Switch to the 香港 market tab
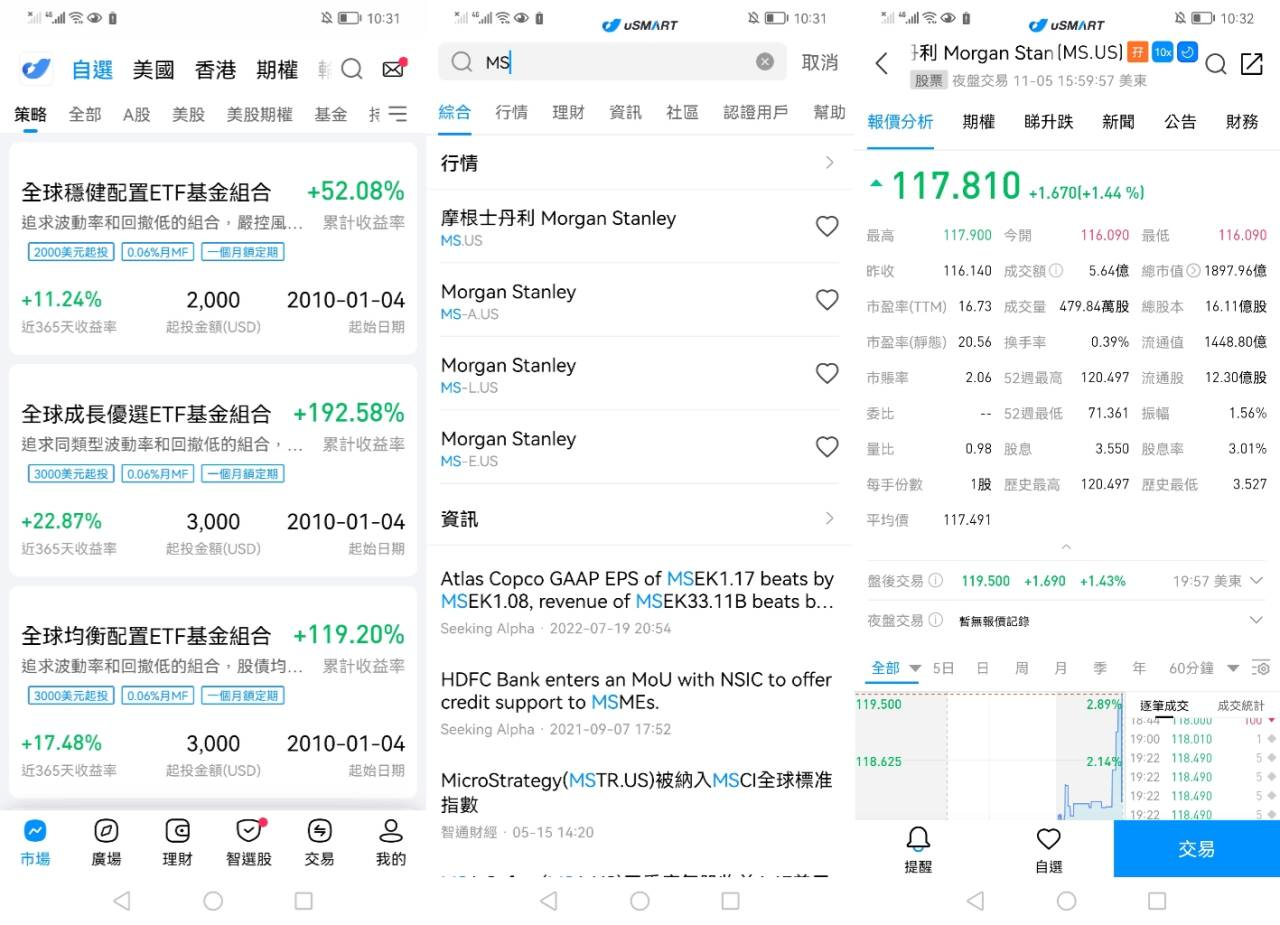The height and width of the screenshot is (925, 1280). (215, 70)
